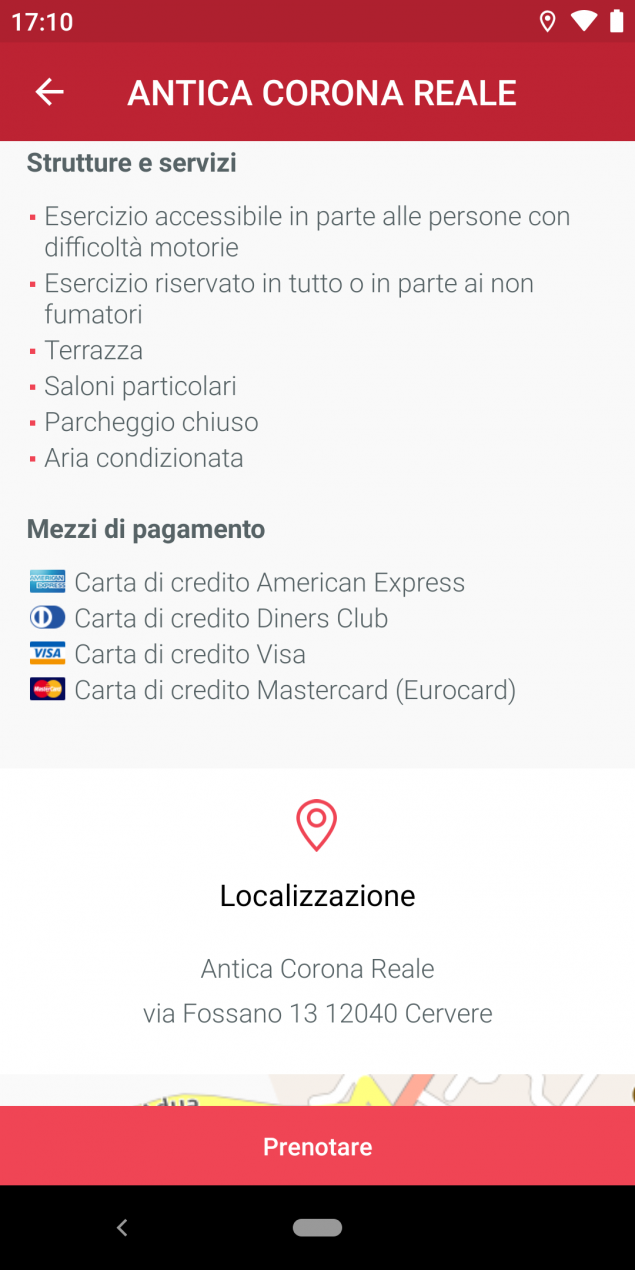Image resolution: width=635 pixels, height=1270 pixels.
Task: Open the map preview below the address
Action: click(x=317, y=1090)
